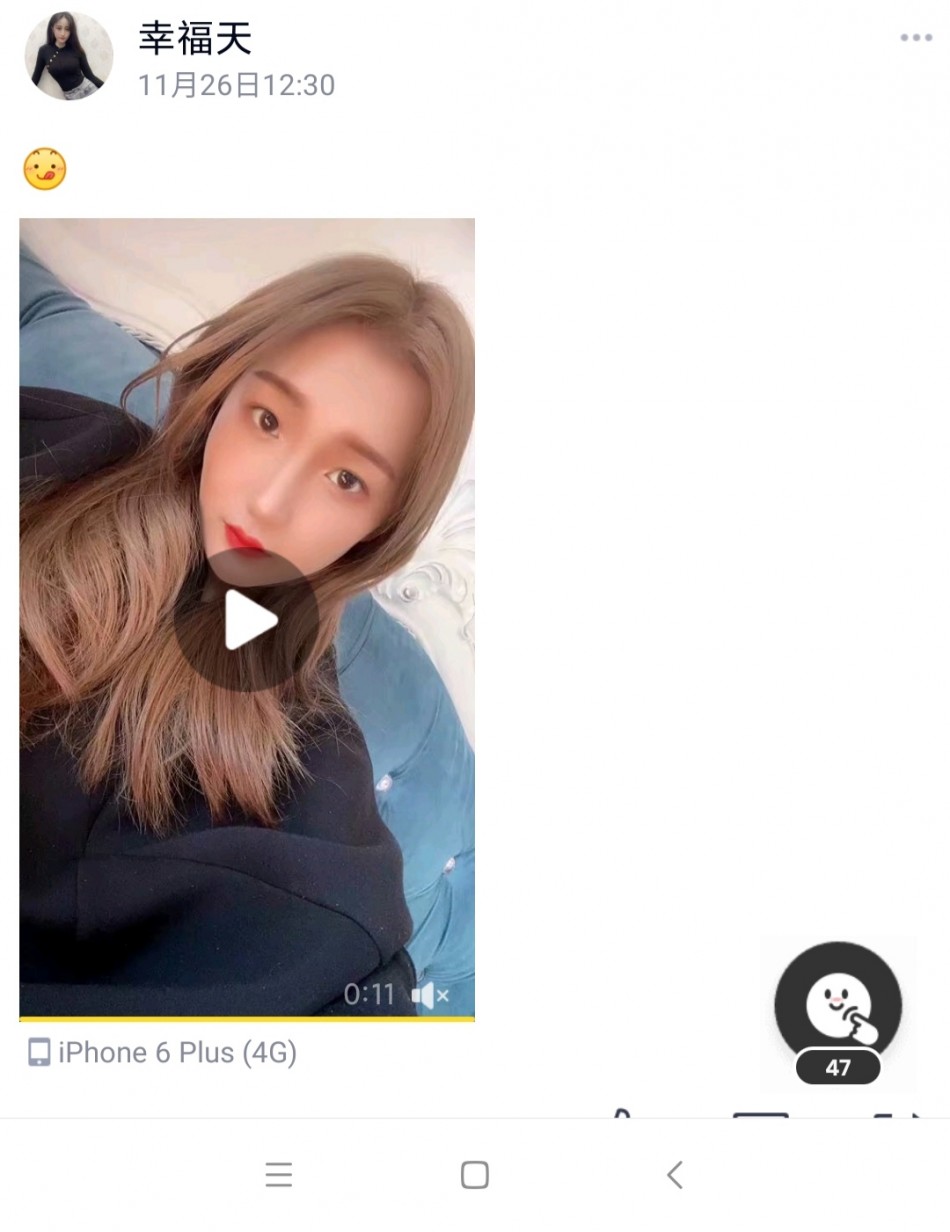Image resolution: width=950 pixels, height=1232 pixels.
Task: Open the recent apps menu
Action: (279, 1174)
